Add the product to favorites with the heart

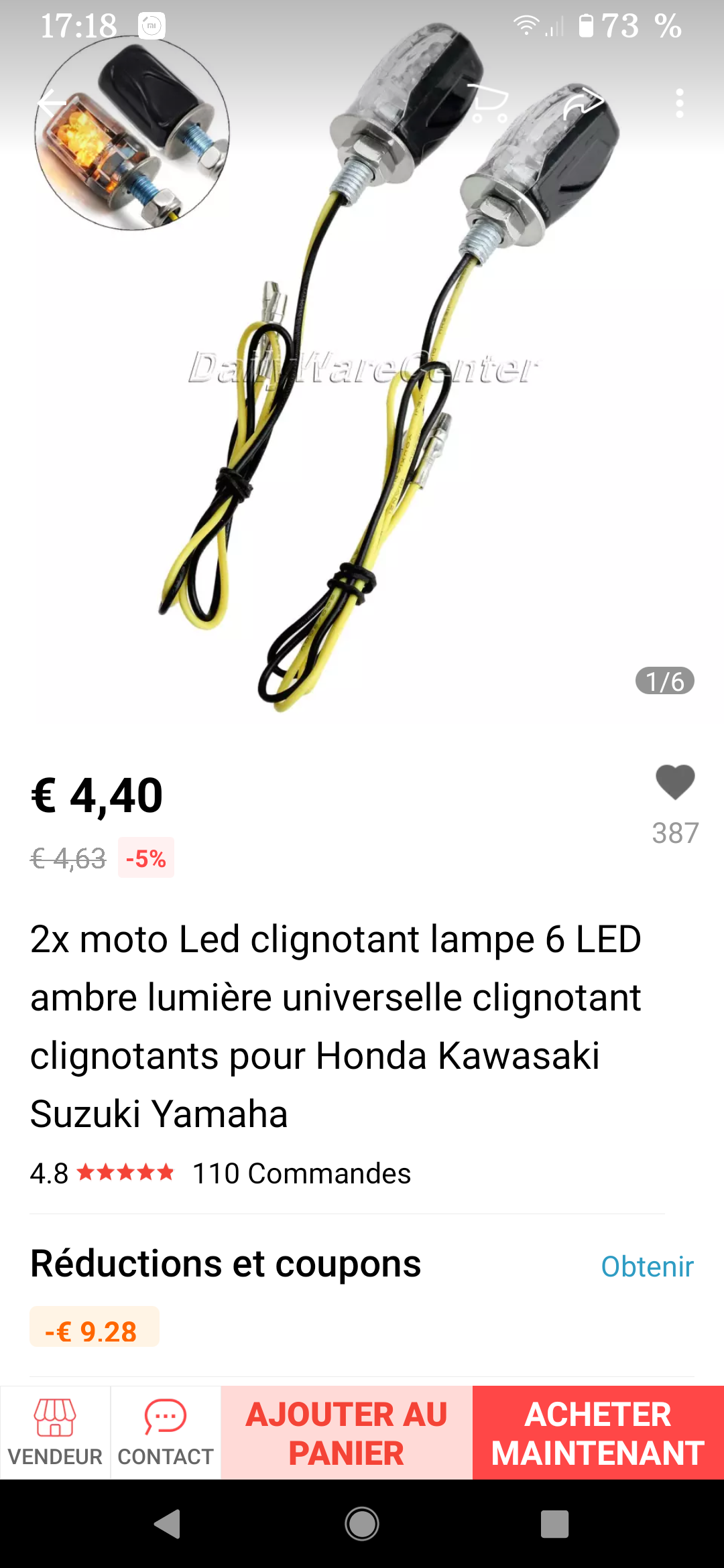coord(675,782)
